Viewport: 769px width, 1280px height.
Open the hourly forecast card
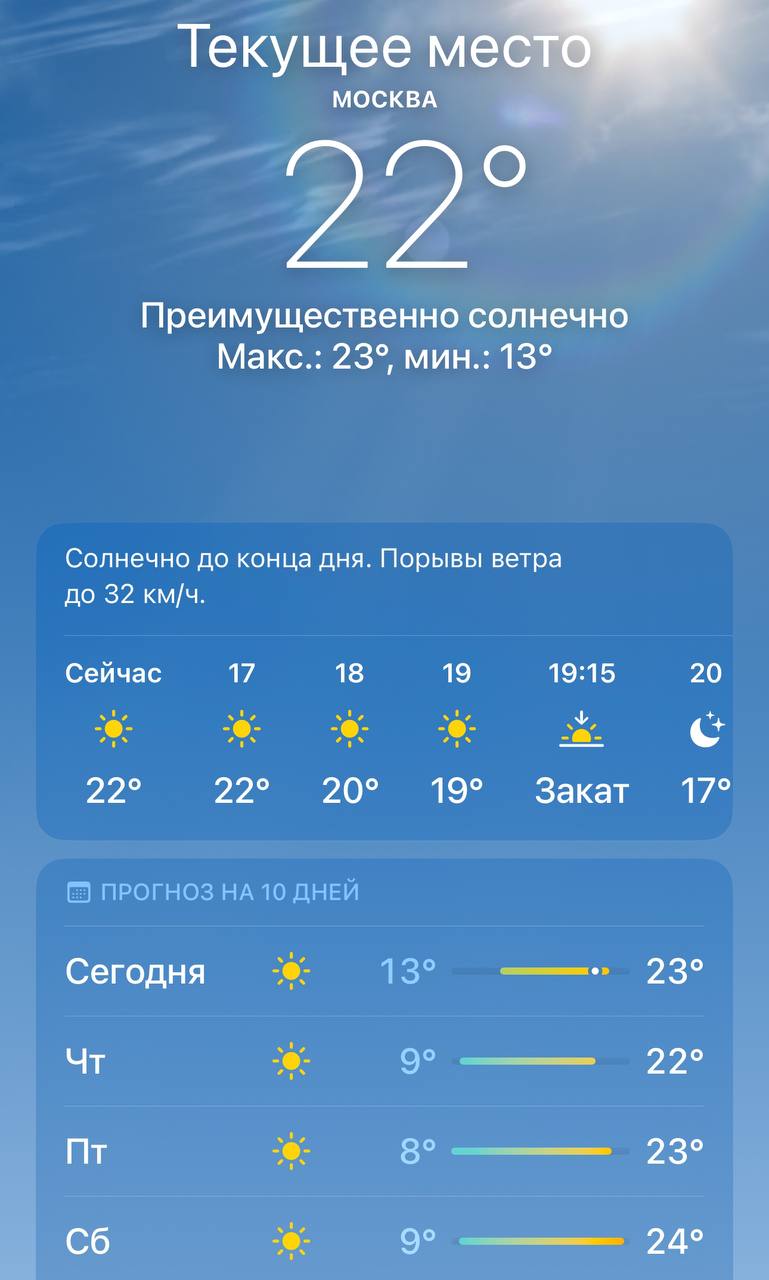384,730
